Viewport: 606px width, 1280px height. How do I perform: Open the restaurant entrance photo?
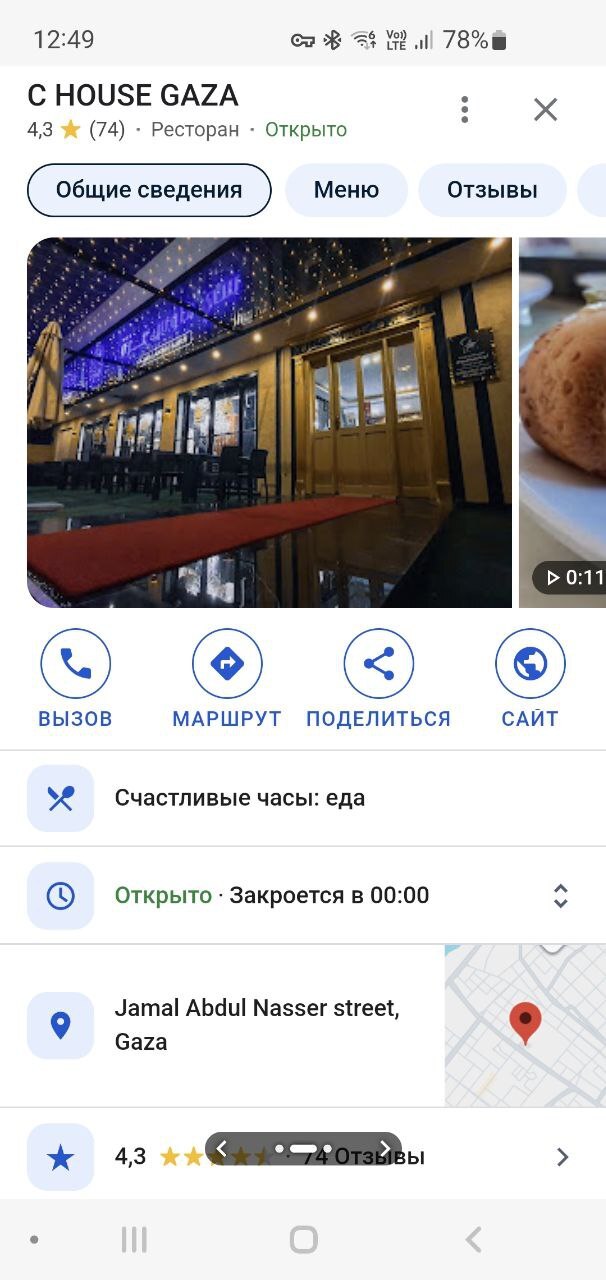[269, 421]
